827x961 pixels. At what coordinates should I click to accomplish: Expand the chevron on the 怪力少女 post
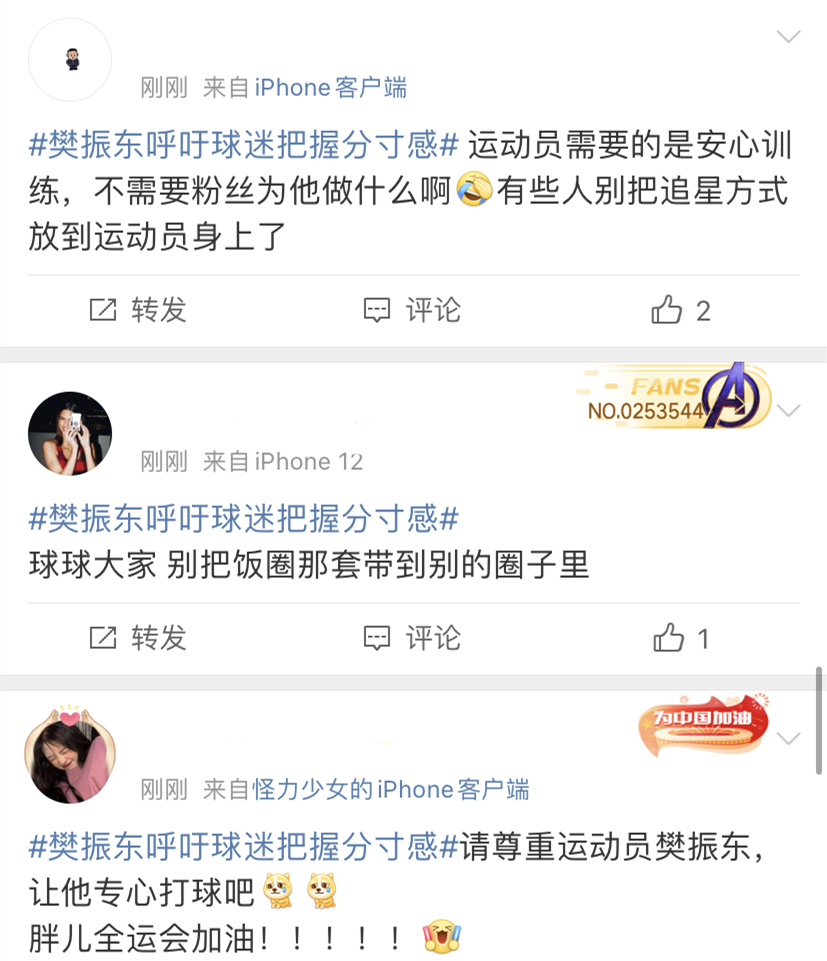coord(789,739)
